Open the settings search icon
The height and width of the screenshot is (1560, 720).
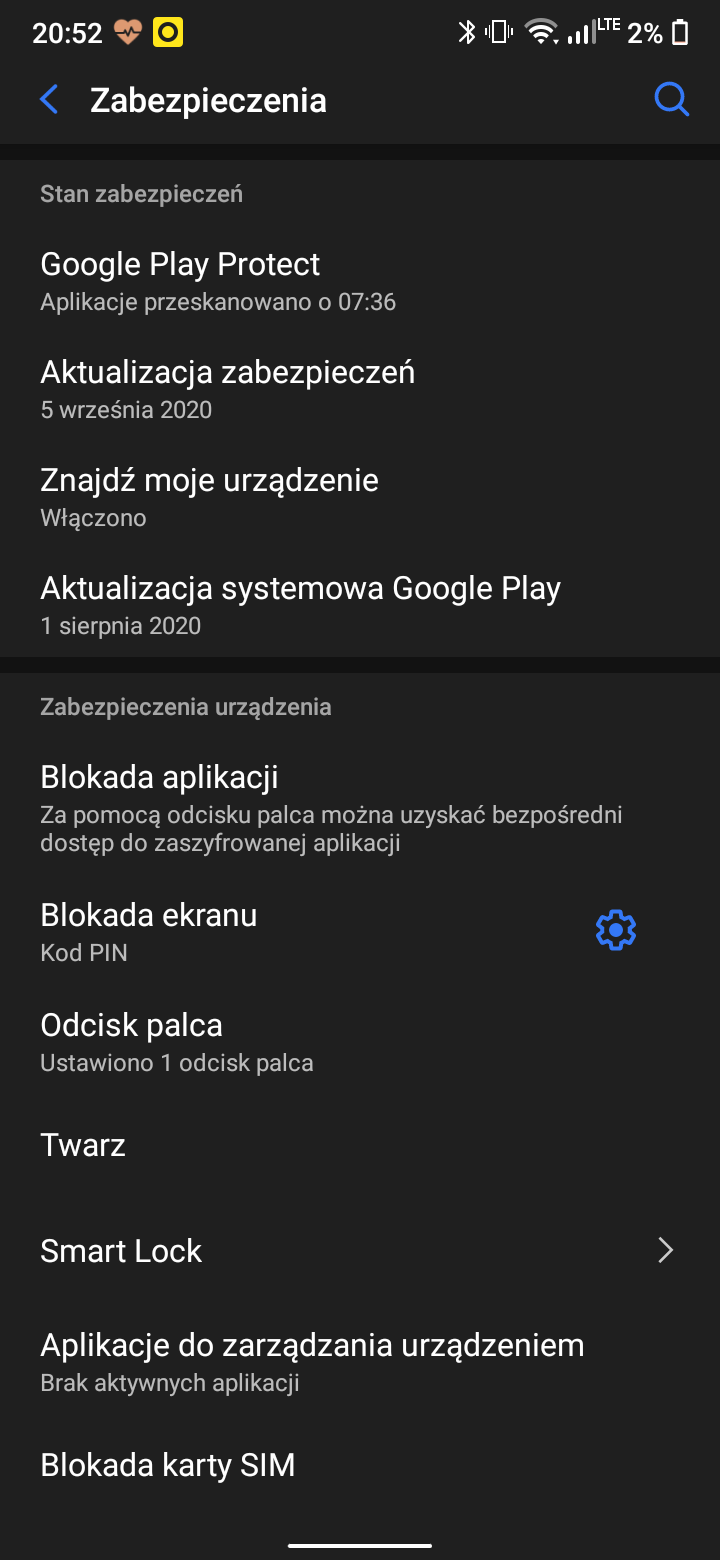click(671, 100)
